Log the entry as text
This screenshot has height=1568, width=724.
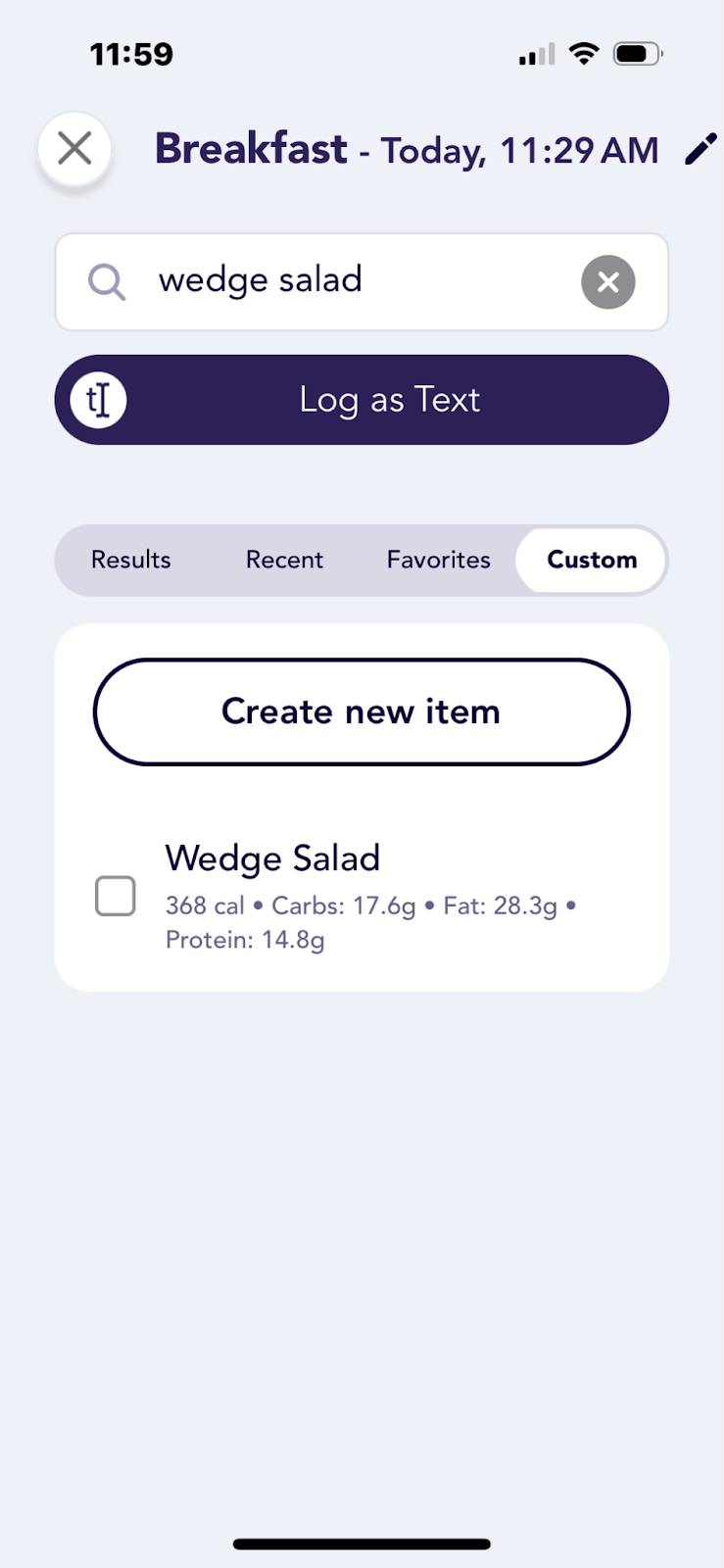click(362, 400)
